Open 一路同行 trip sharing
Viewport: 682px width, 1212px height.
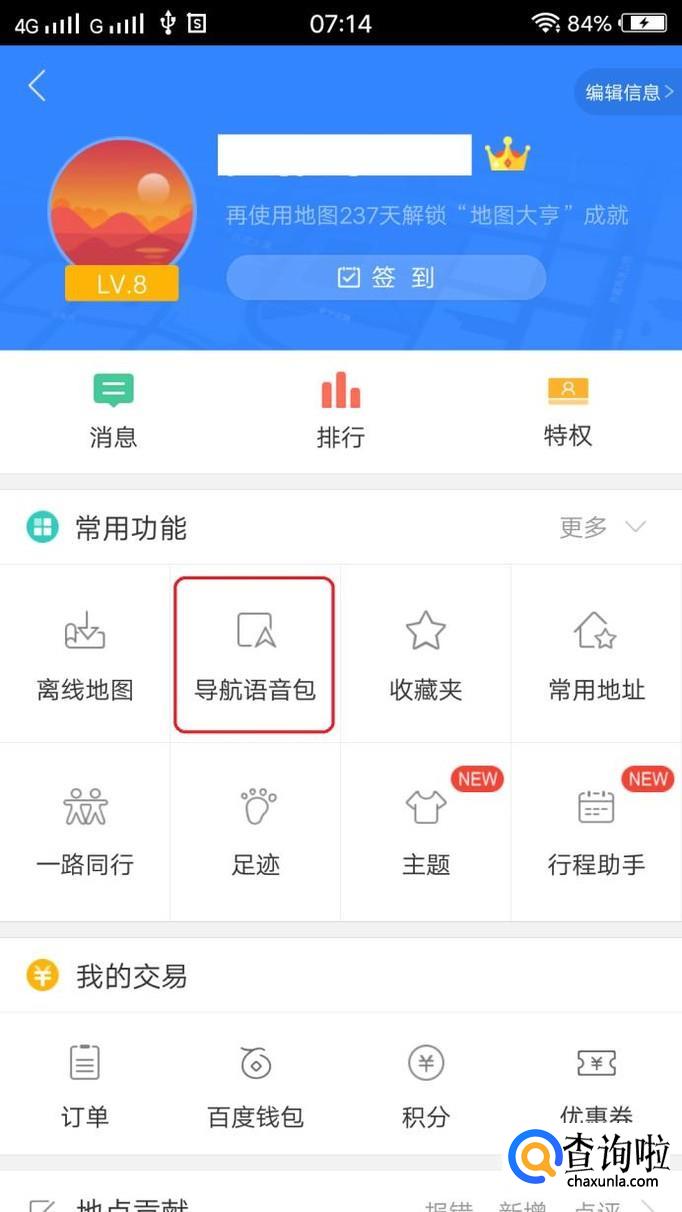85,830
